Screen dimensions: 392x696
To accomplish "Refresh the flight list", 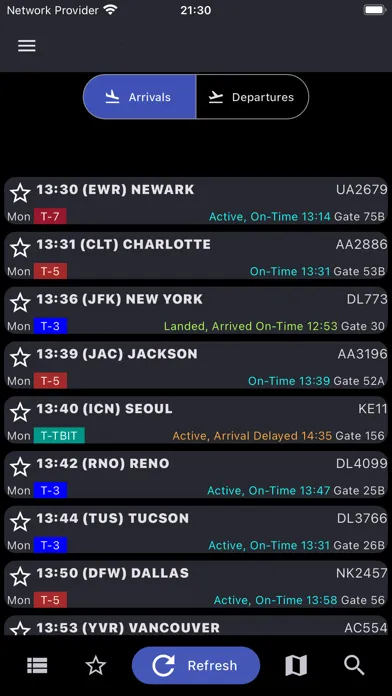I will point(196,665).
